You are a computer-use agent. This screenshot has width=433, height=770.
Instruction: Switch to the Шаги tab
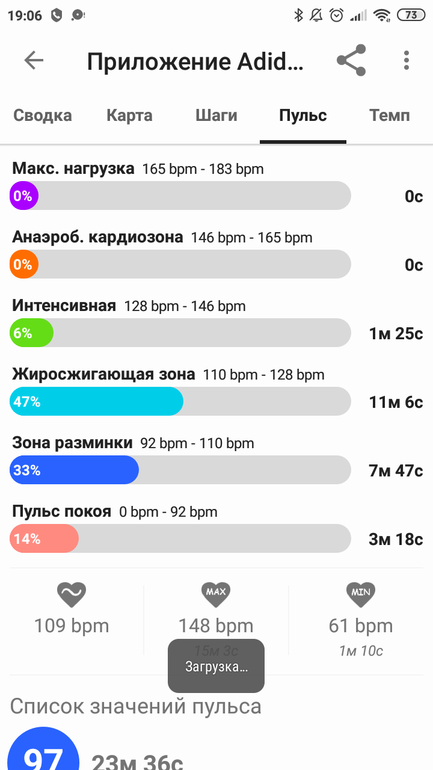pos(216,116)
